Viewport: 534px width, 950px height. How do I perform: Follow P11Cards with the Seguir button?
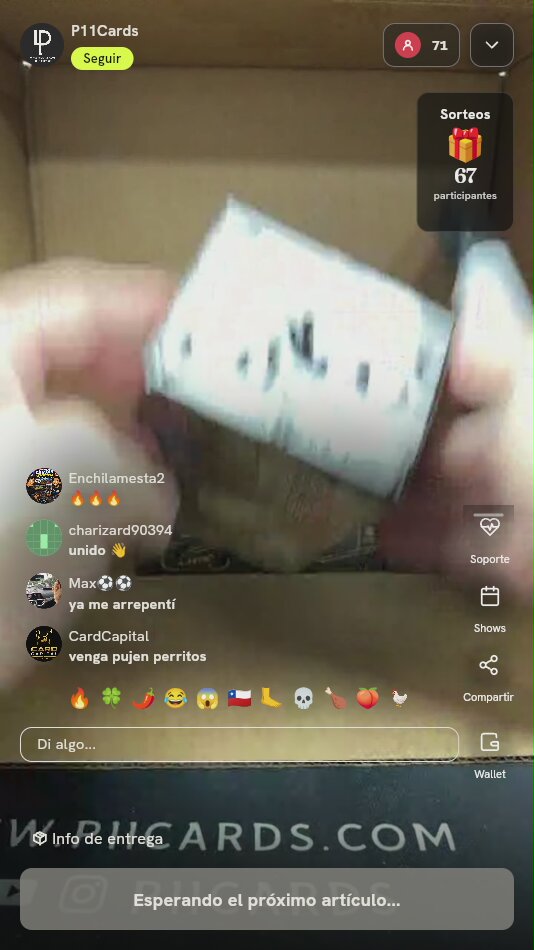pyautogui.click(x=102, y=59)
